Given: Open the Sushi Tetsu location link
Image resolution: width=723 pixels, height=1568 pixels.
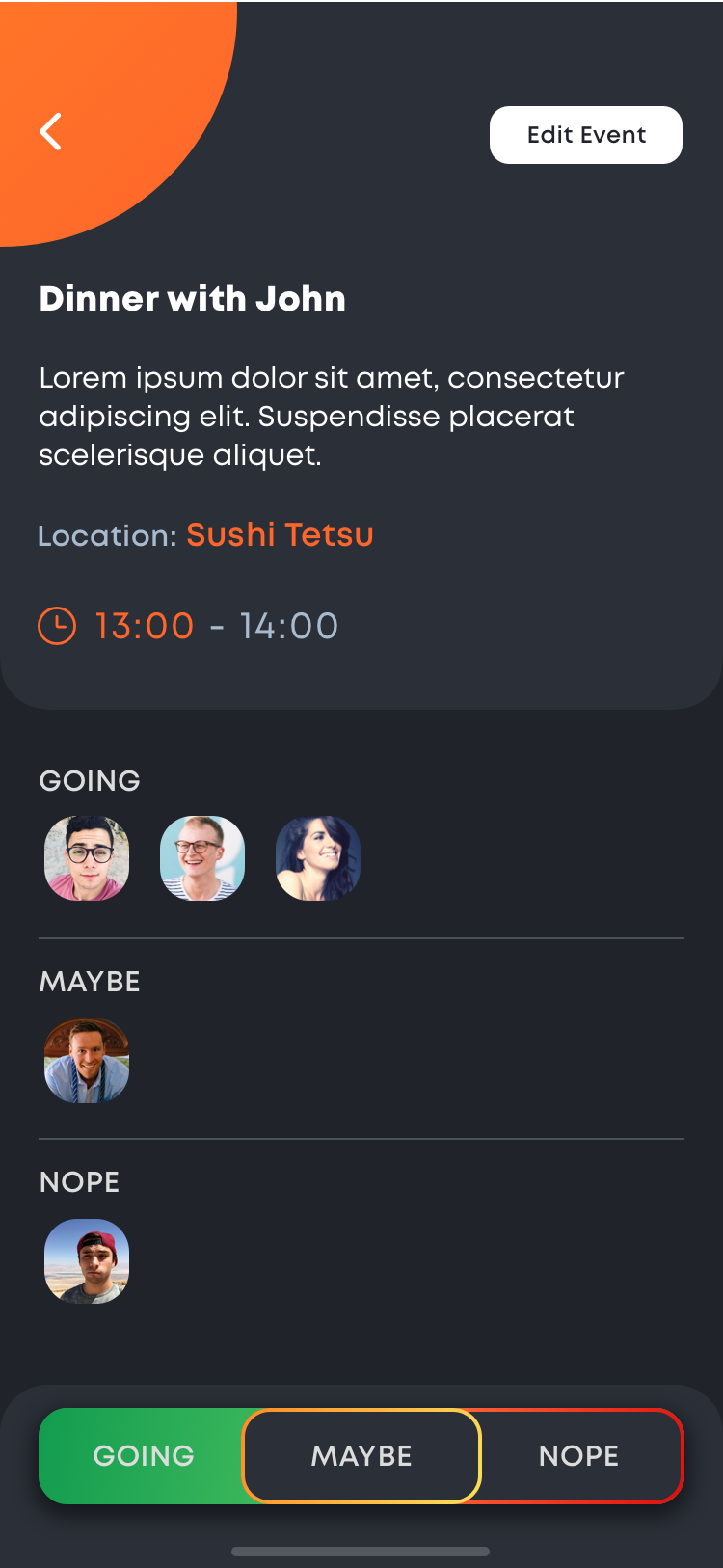Looking at the screenshot, I should click(280, 534).
